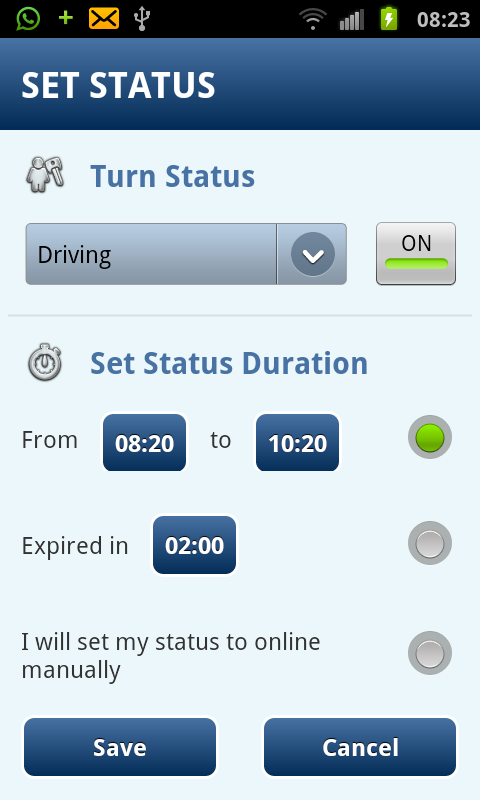Image resolution: width=480 pixels, height=800 pixels.
Task: Cancel setting the status
Action: (360, 747)
